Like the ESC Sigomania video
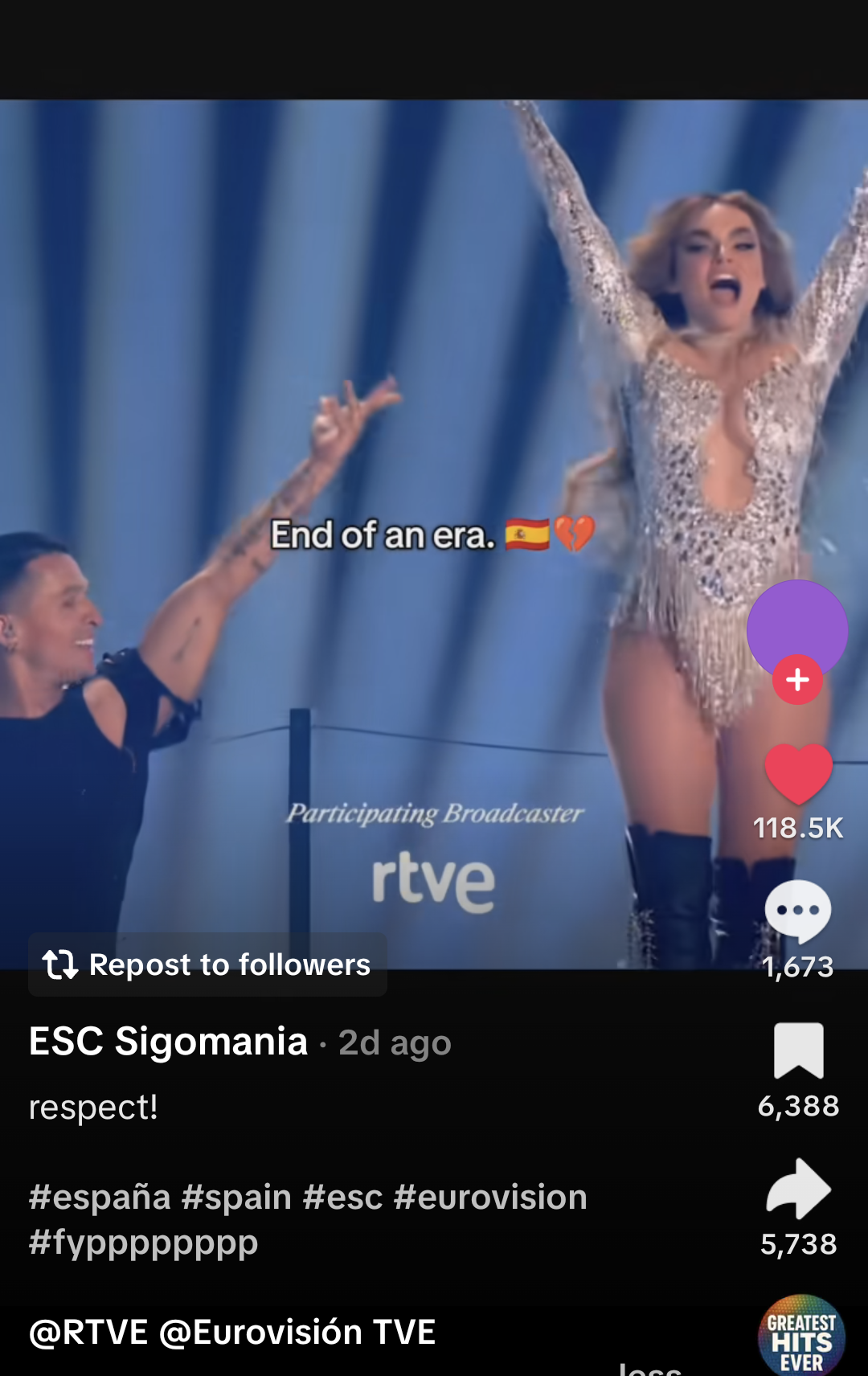The image size is (868, 1376). click(x=797, y=773)
